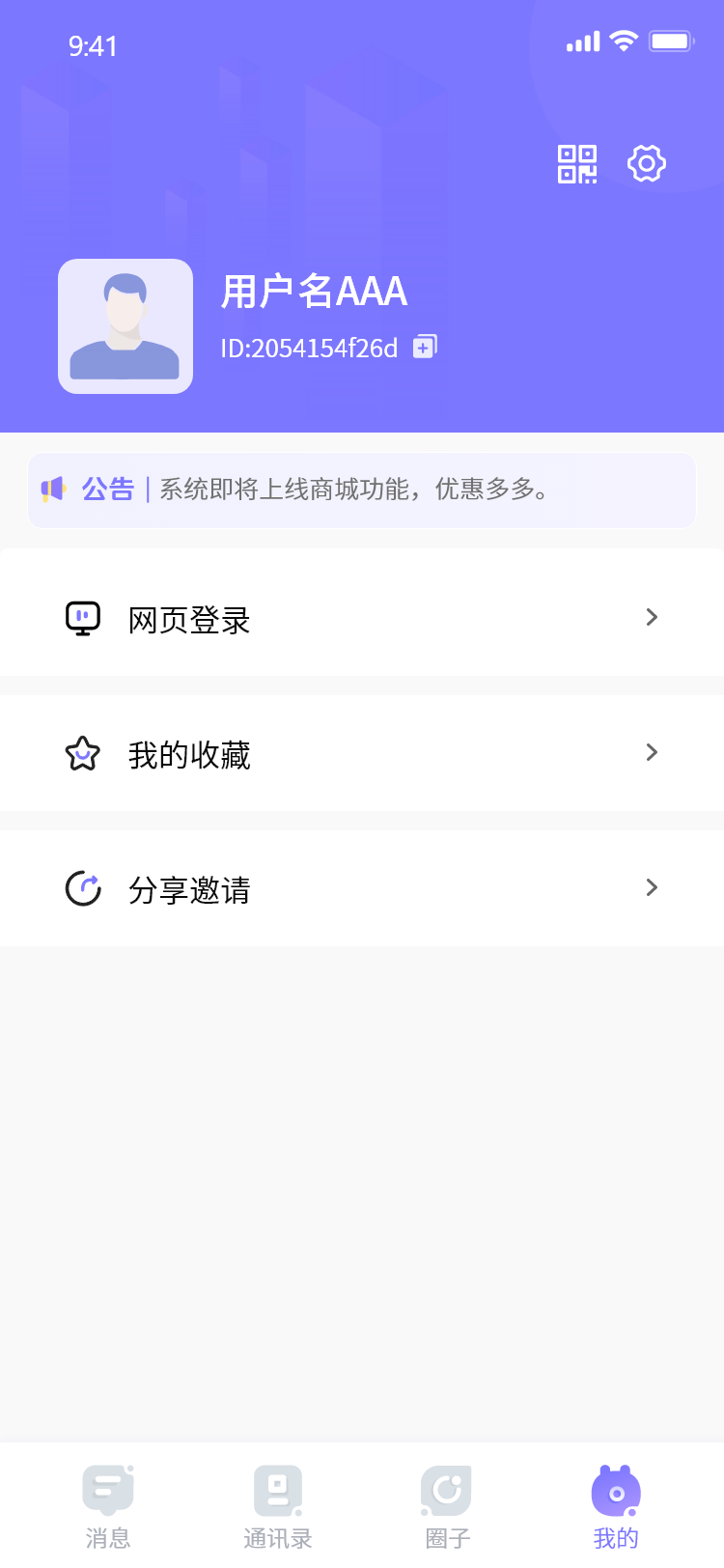The image size is (724, 1568).
Task: Click the announcement speaker icon
Action: tap(54, 490)
